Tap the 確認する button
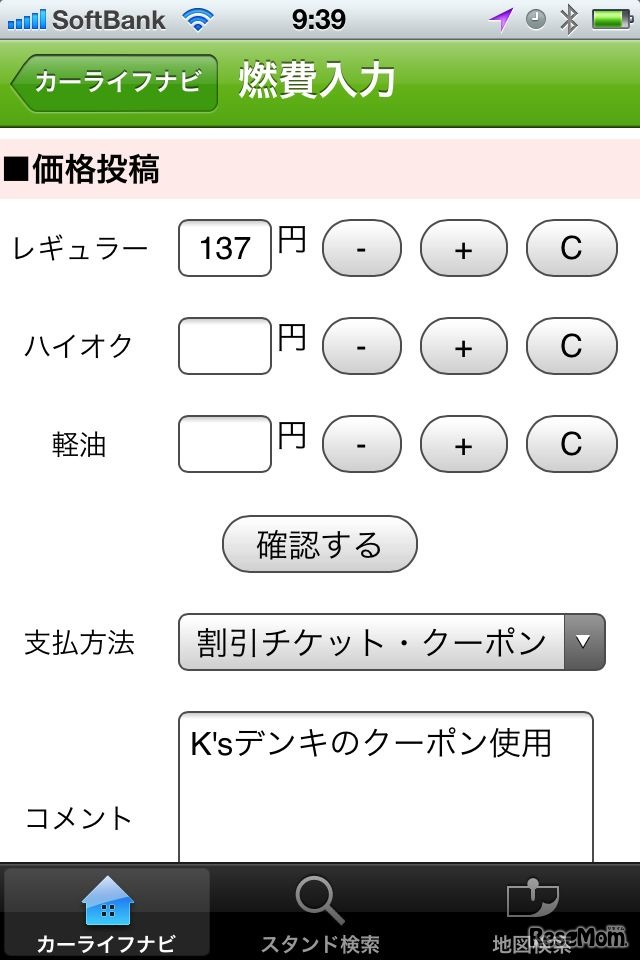 pyautogui.click(x=319, y=544)
